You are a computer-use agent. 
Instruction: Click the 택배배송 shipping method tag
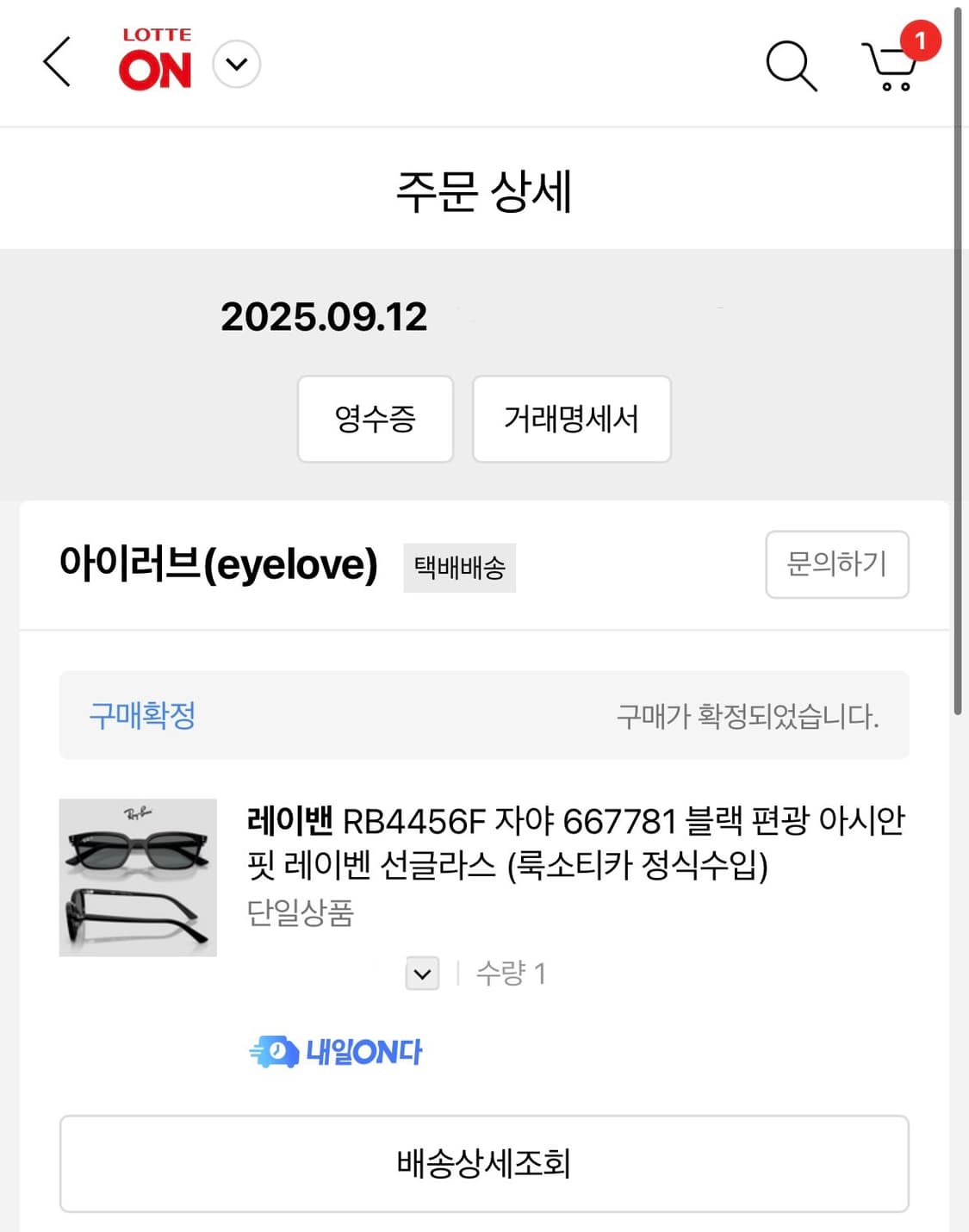459,567
